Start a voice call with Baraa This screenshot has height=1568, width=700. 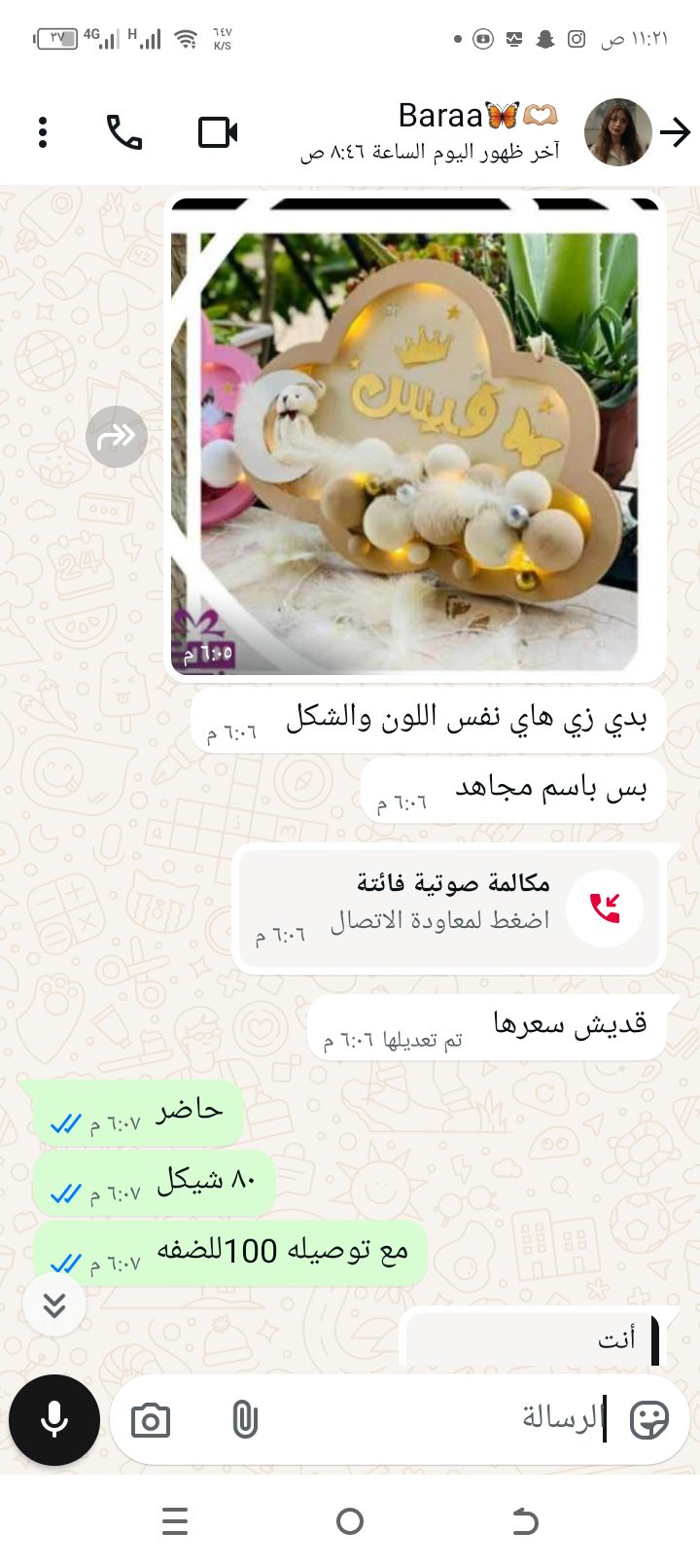(124, 132)
